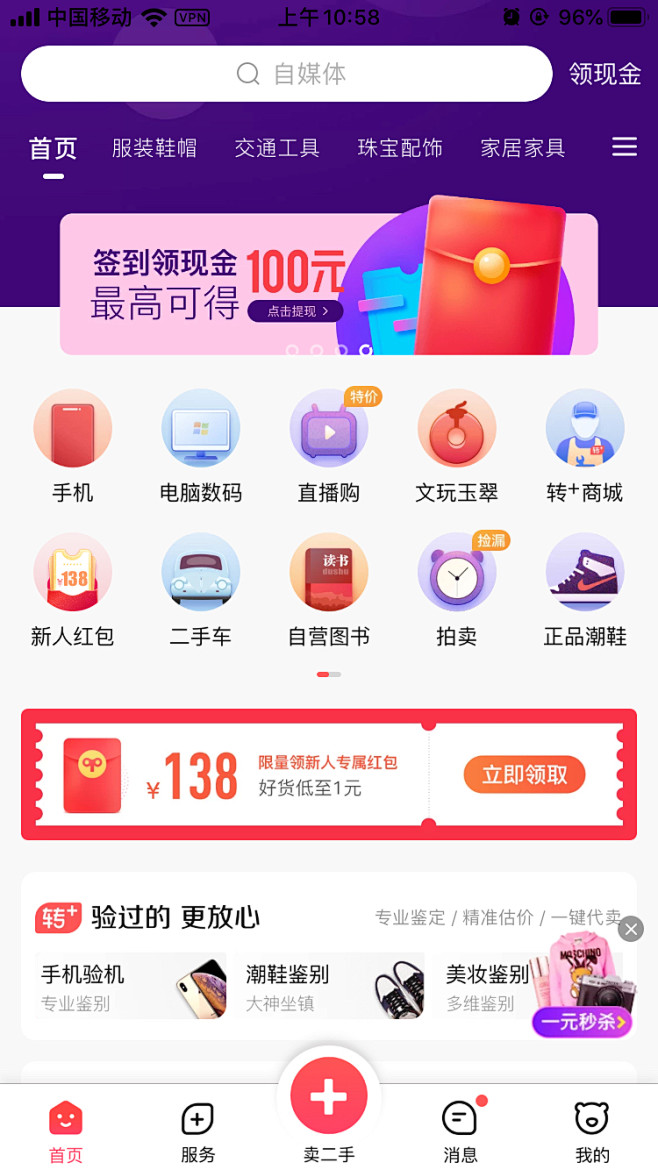The height and width of the screenshot is (1170, 658).
Task: Open the 手机 category
Action: 73,445
